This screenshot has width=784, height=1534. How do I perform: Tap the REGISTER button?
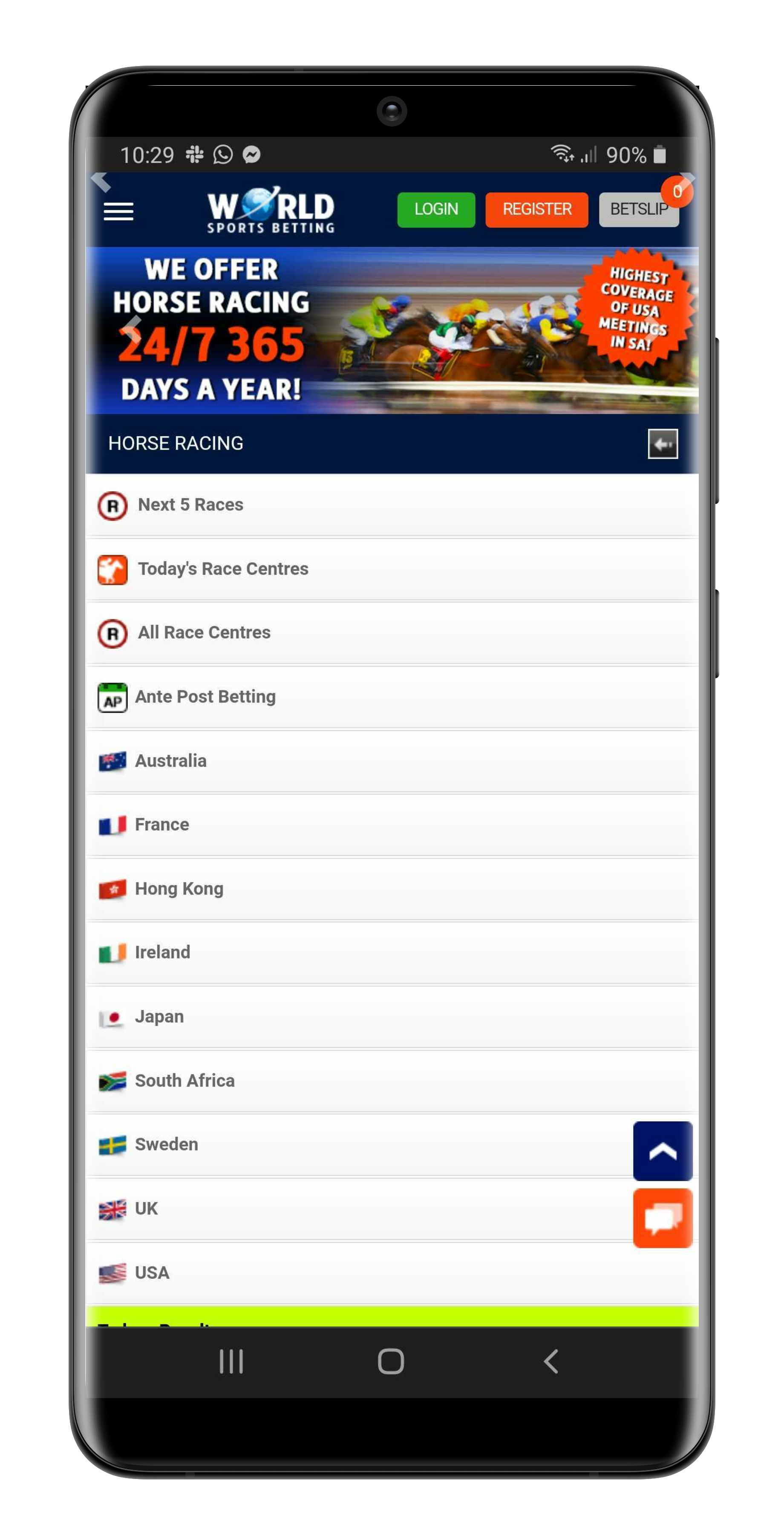click(536, 209)
